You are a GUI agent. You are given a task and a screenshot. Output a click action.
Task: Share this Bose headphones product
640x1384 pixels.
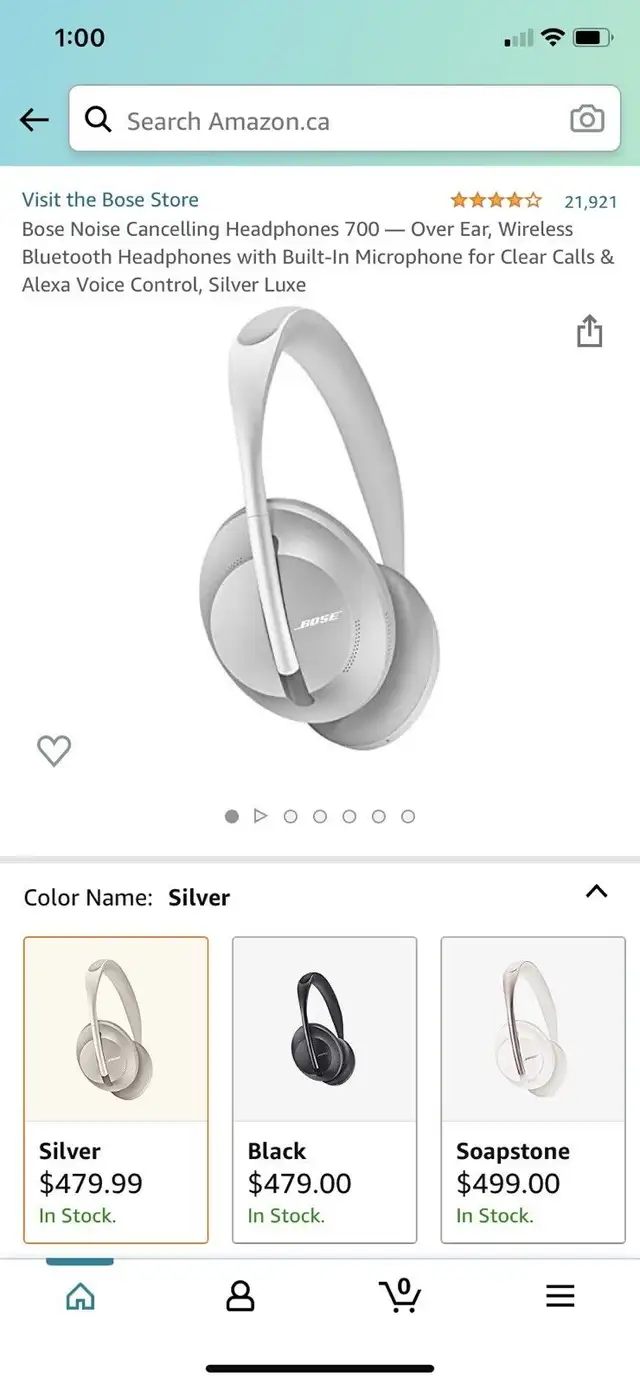click(x=590, y=331)
